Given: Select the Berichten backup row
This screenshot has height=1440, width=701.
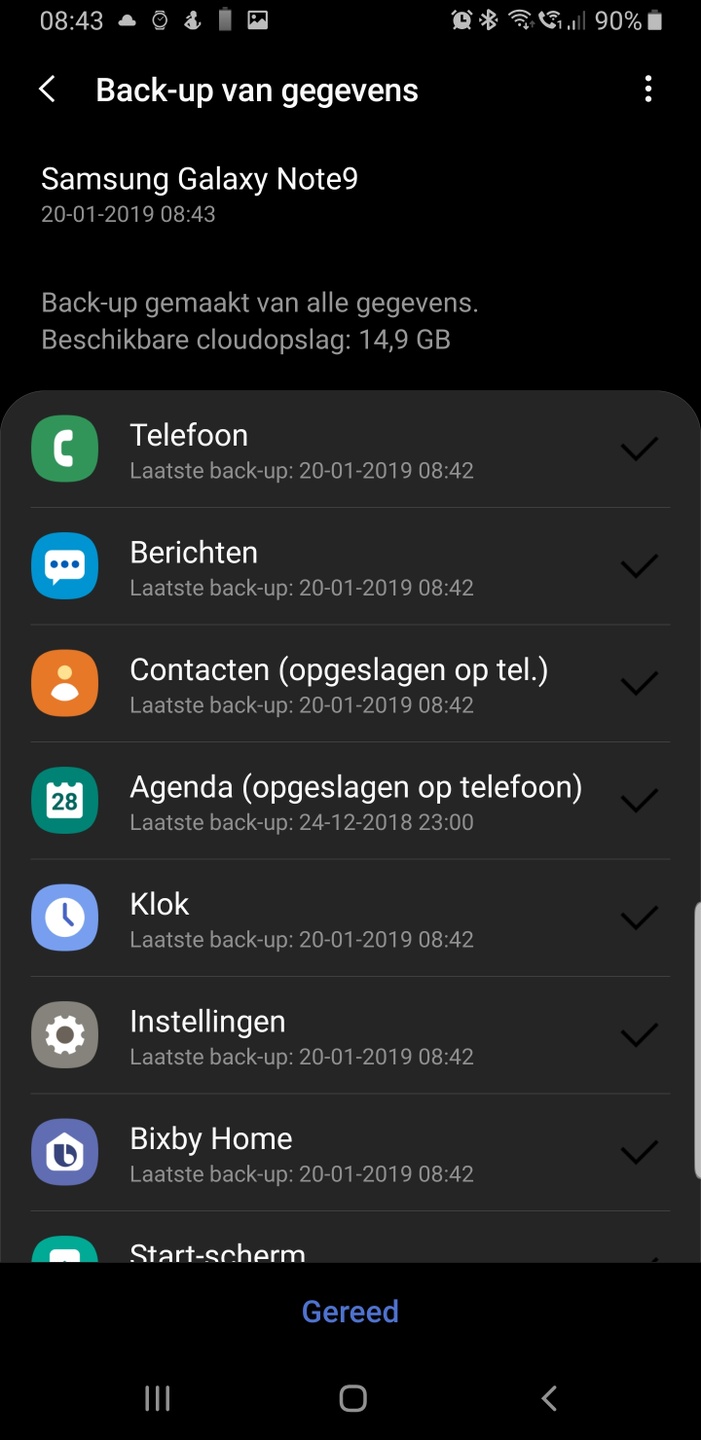Looking at the screenshot, I should [350, 566].
